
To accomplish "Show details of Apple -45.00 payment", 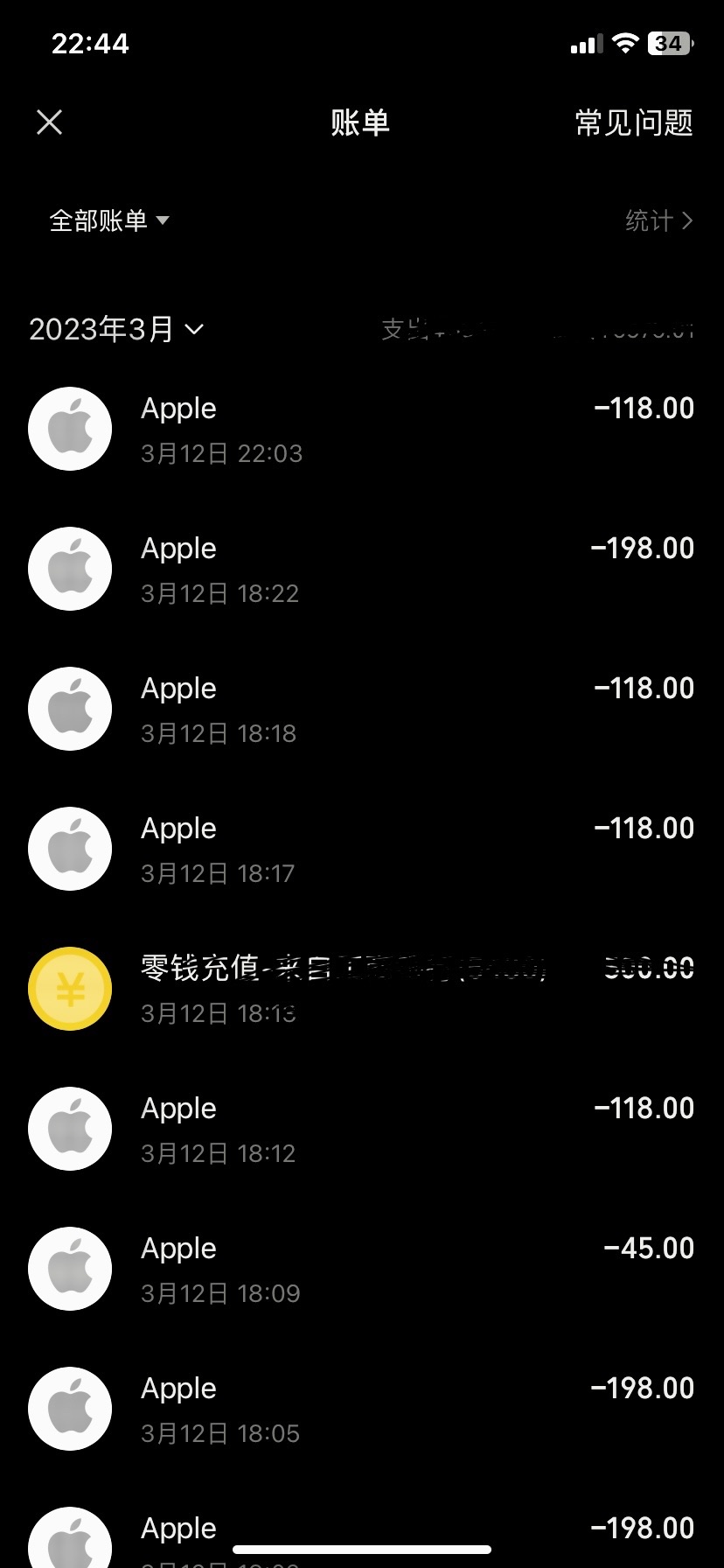I will point(362,1269).
